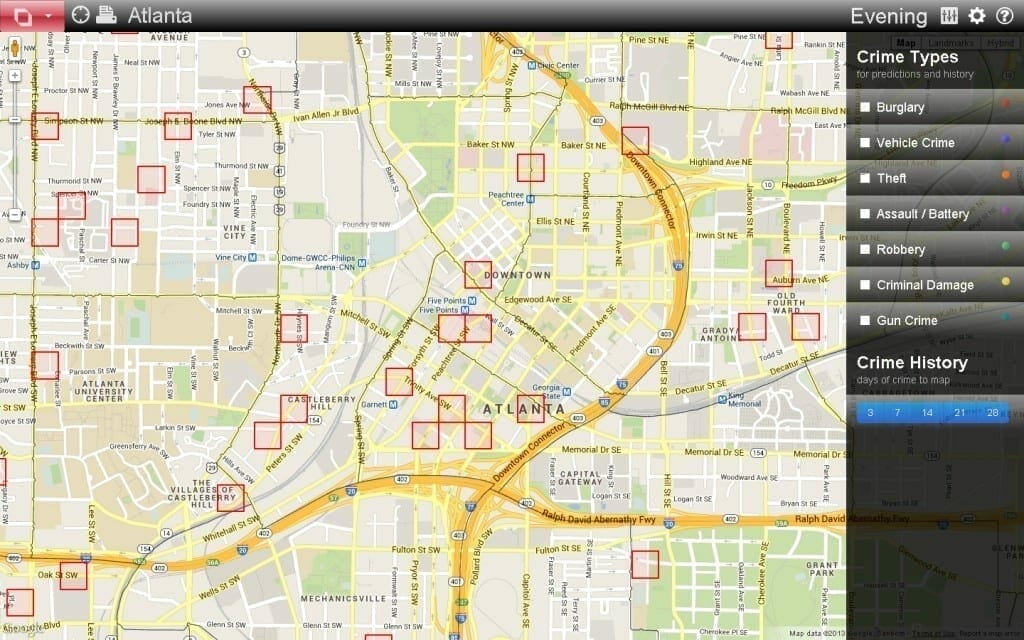Tick the Gun Crime checkbox

866,321
